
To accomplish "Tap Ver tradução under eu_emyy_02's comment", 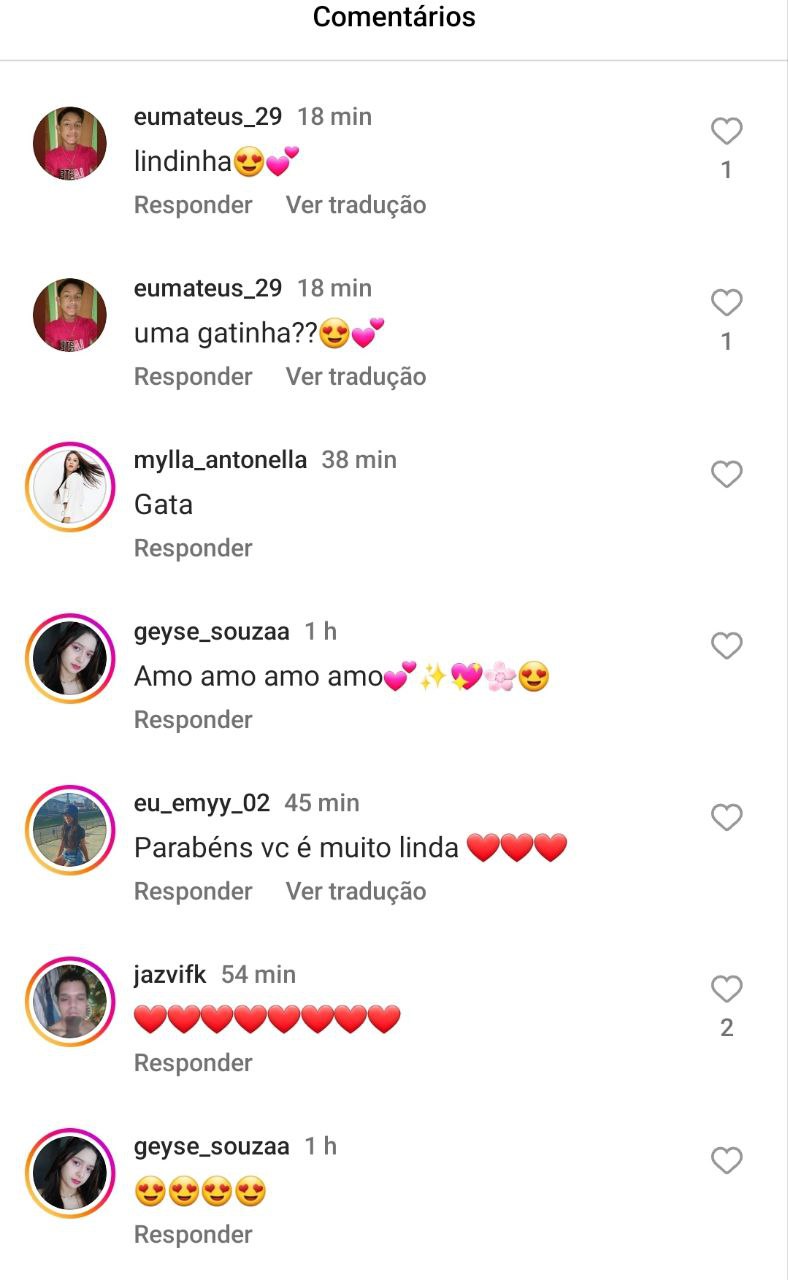I will (356, 891).
